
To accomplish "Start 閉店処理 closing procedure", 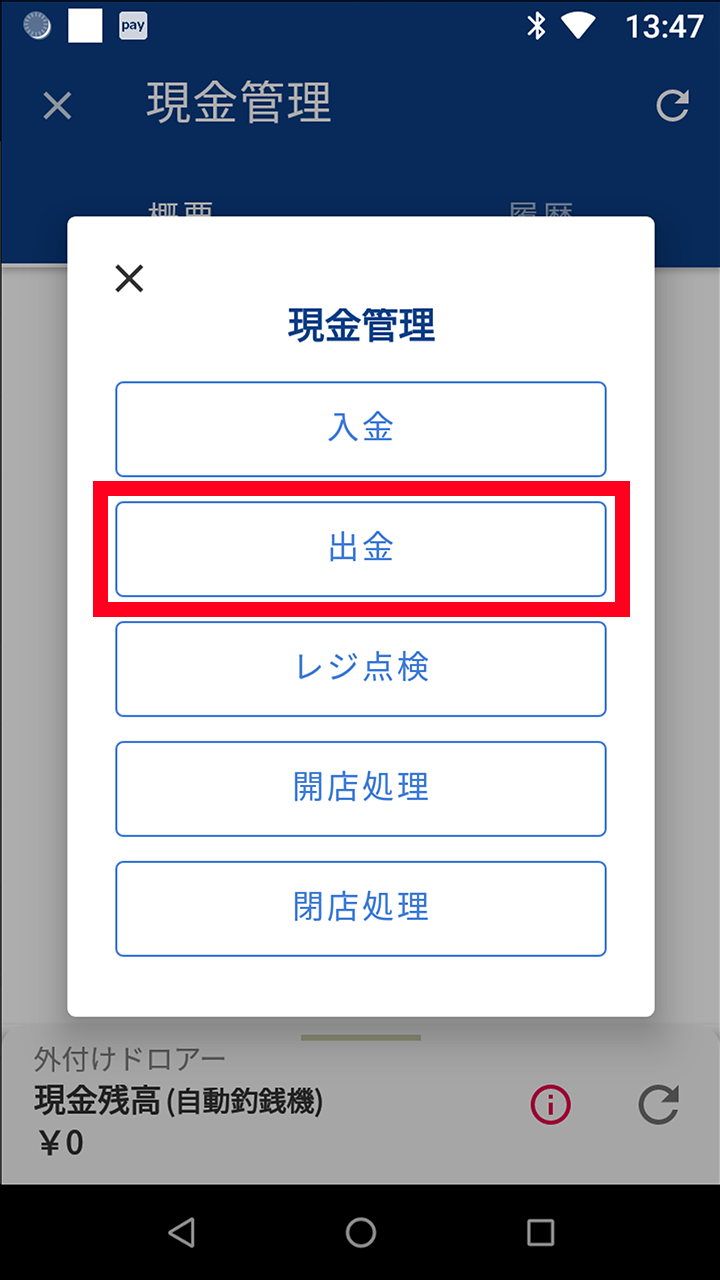I will (x=361, y=908).
